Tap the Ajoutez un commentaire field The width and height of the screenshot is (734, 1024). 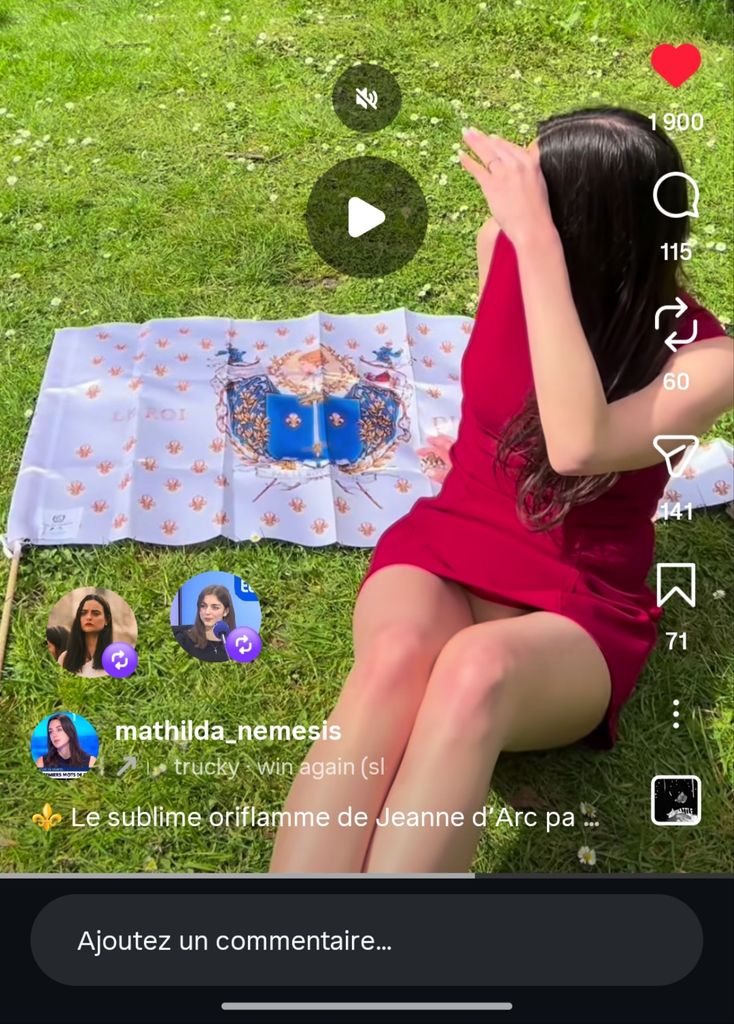point(366,940)
